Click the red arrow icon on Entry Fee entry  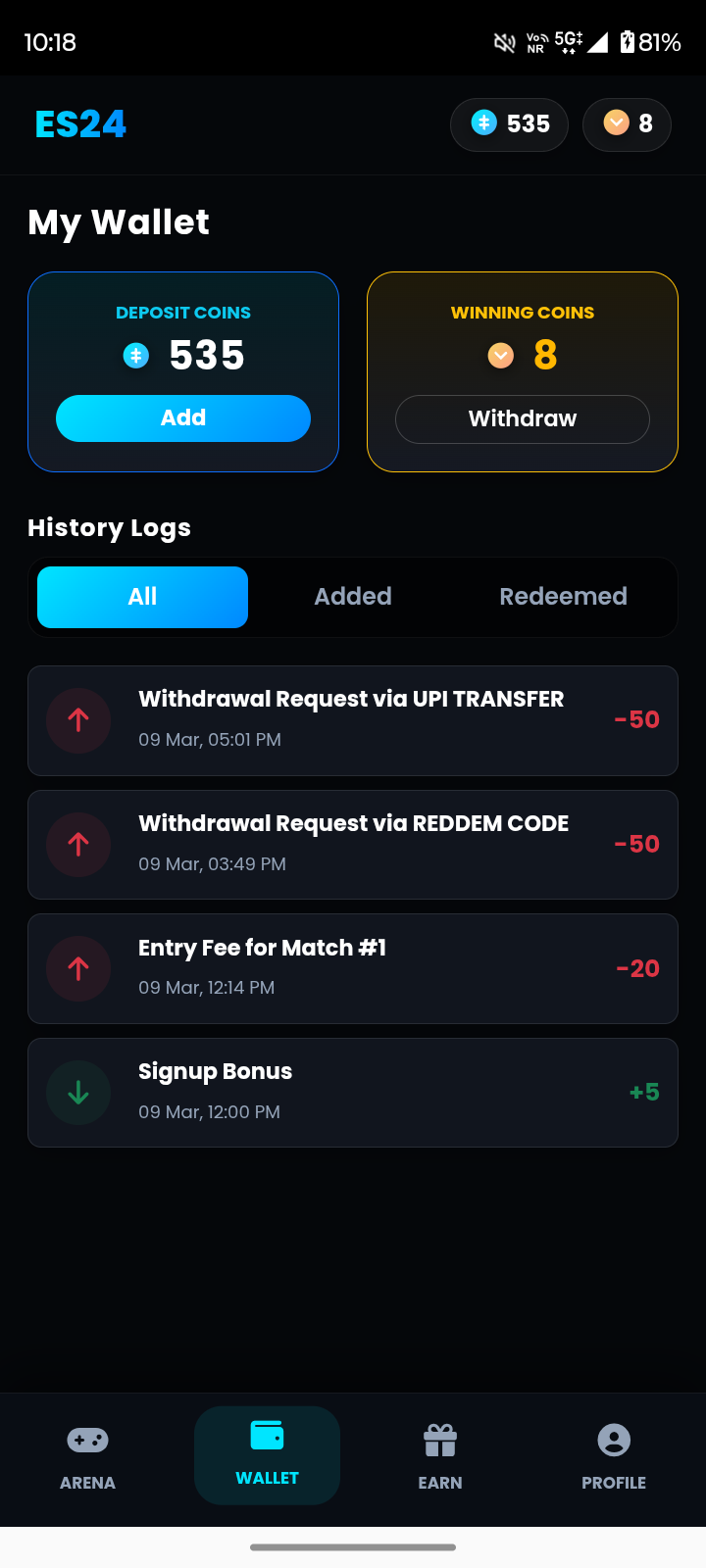click(78, 968)
